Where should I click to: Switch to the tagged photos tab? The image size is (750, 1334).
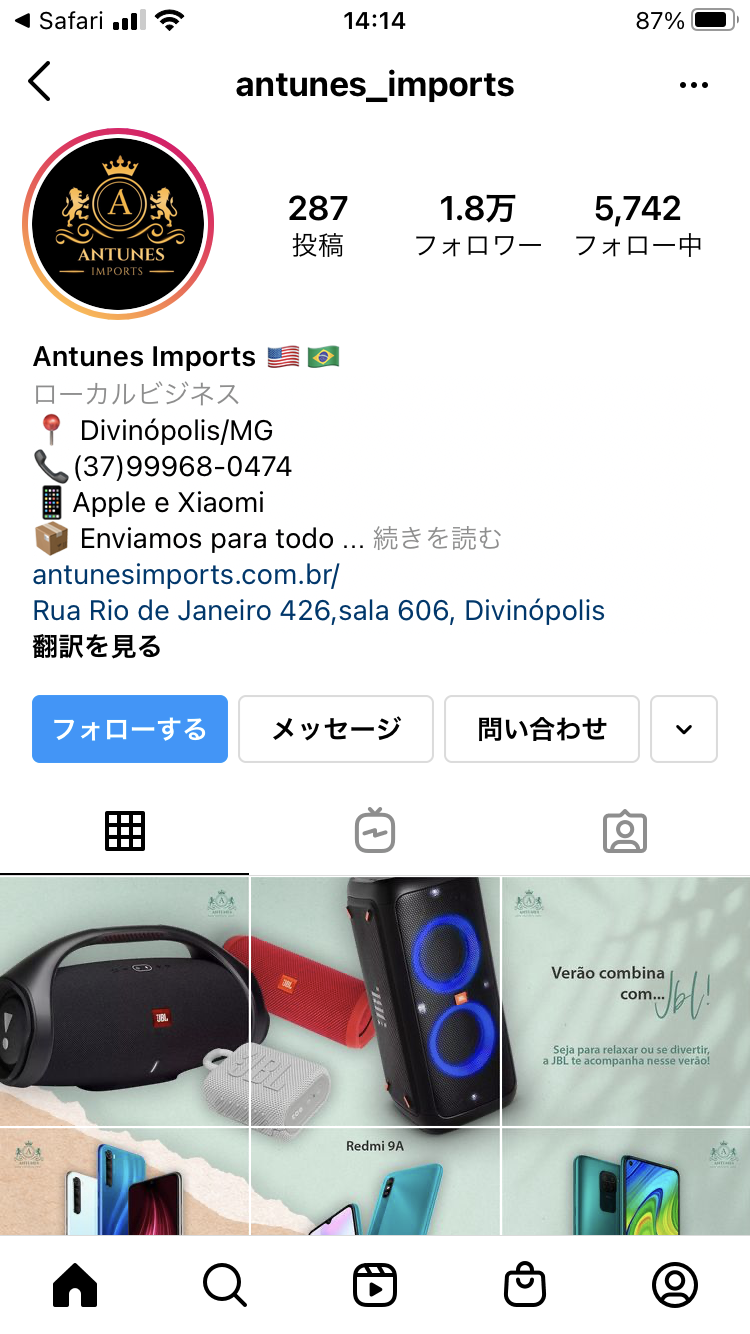(x=625, y=831)
